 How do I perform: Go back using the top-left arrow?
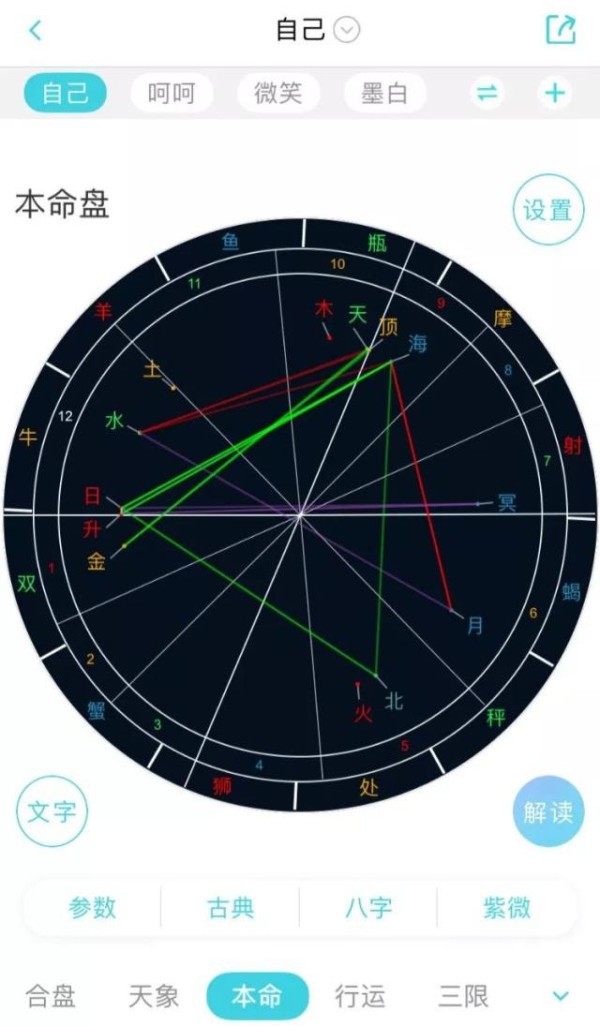pos(35,30)
